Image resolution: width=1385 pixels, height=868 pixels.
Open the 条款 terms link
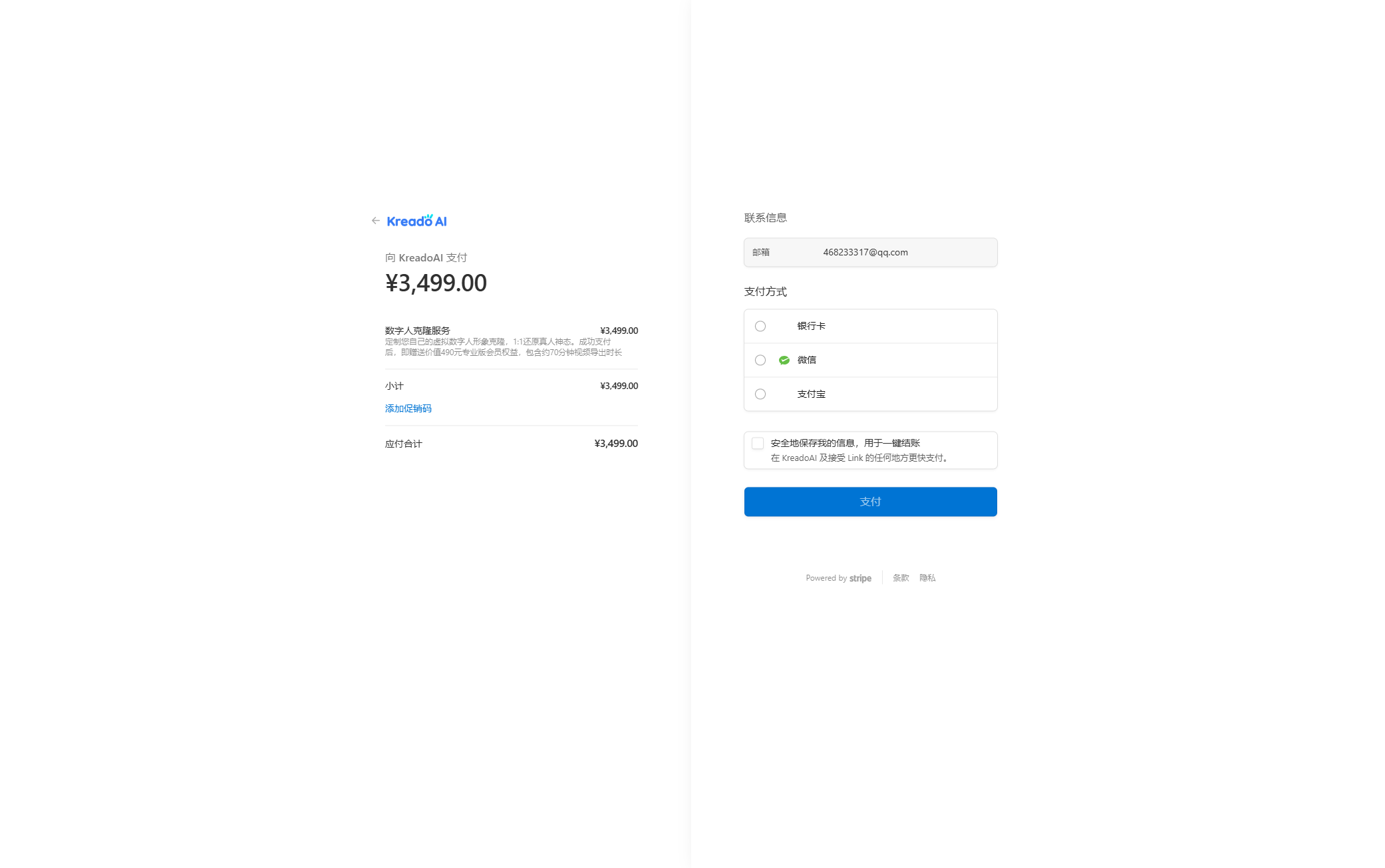tap(901, 578)
